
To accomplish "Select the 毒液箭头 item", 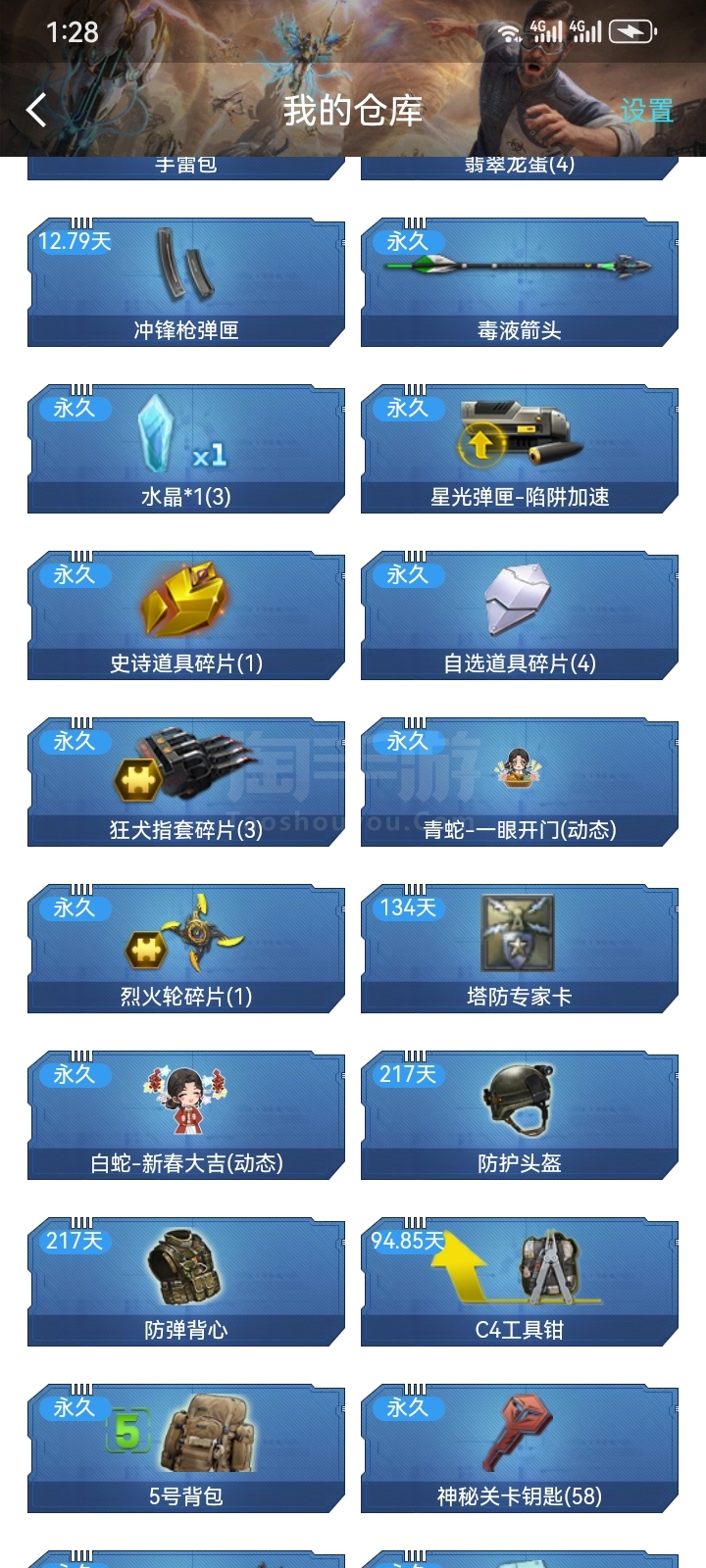I will click(520, 283).
